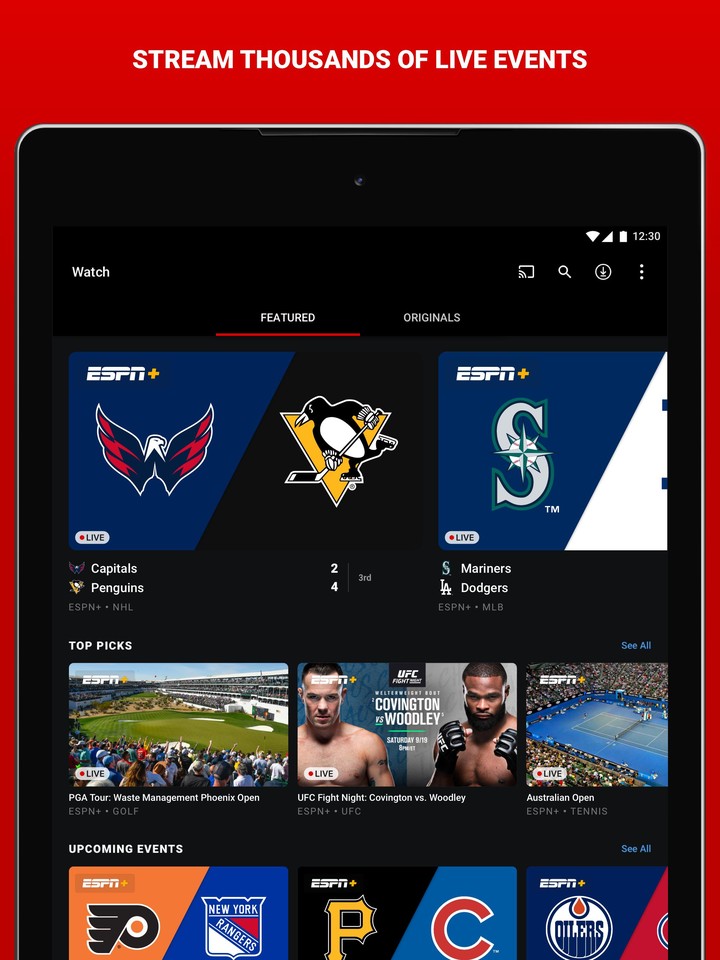Tap the LIVE badge on the Capitals game
Screen dimensions: 720x960
coord(91,537)
